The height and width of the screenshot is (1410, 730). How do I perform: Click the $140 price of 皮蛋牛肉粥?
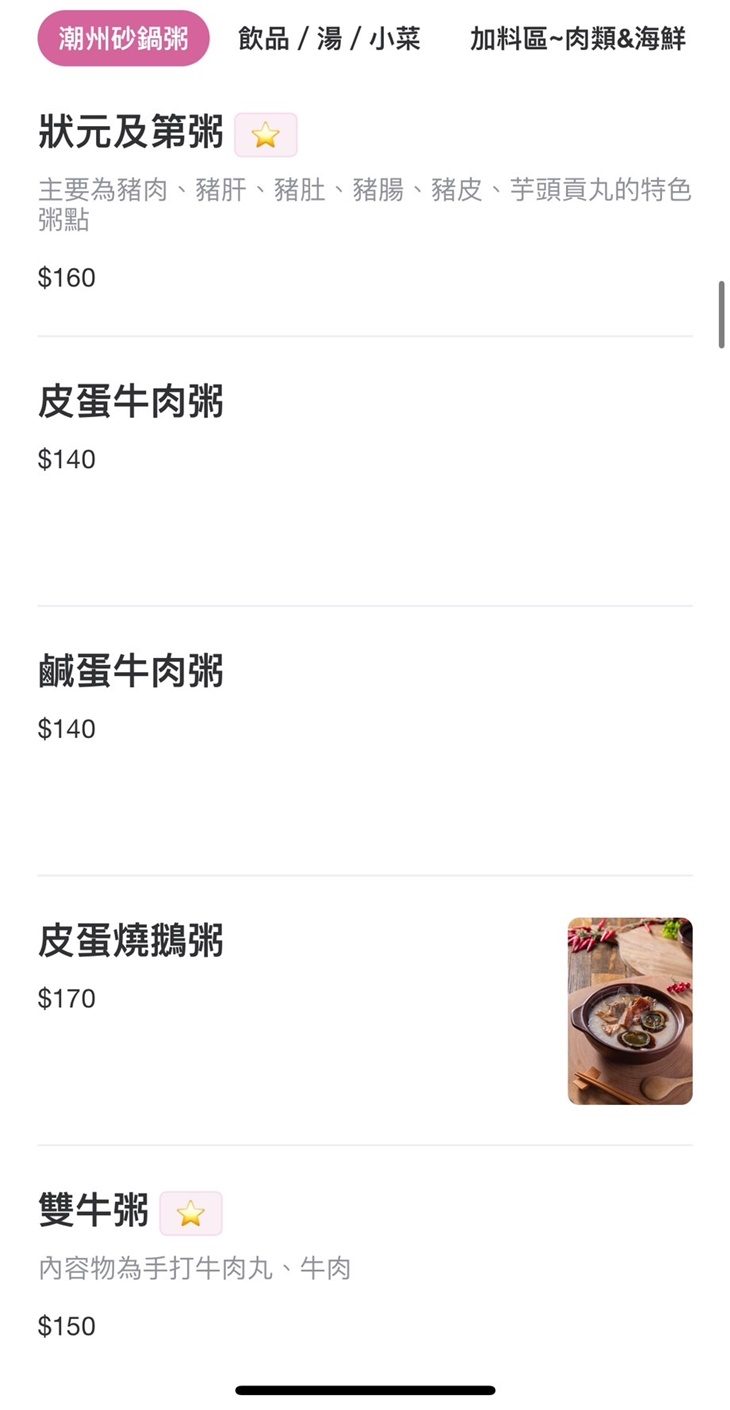click(x=66, y=459)
